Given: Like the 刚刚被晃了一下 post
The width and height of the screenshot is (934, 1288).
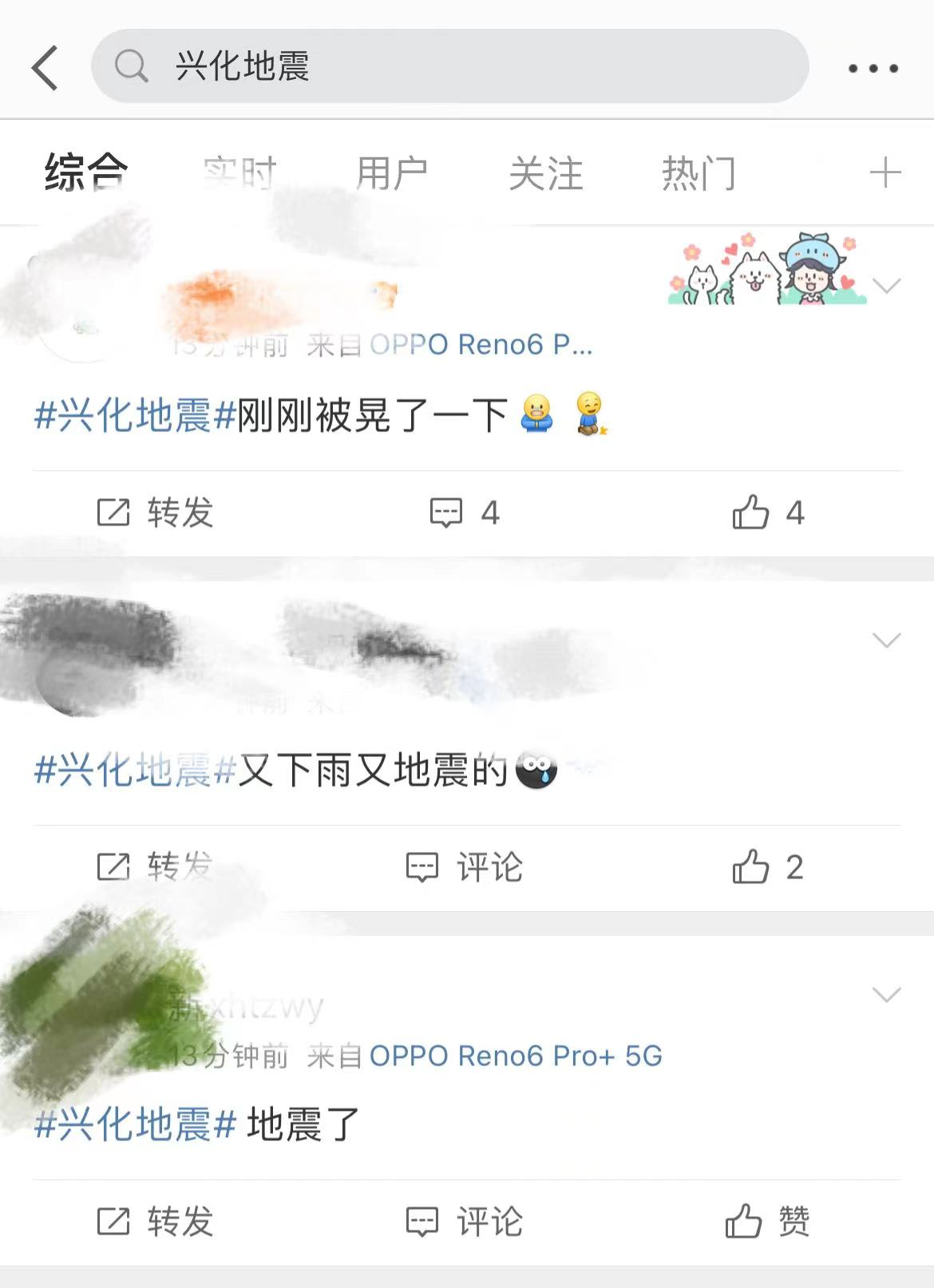Looking at the screenshot, I should tap(767, 513).
